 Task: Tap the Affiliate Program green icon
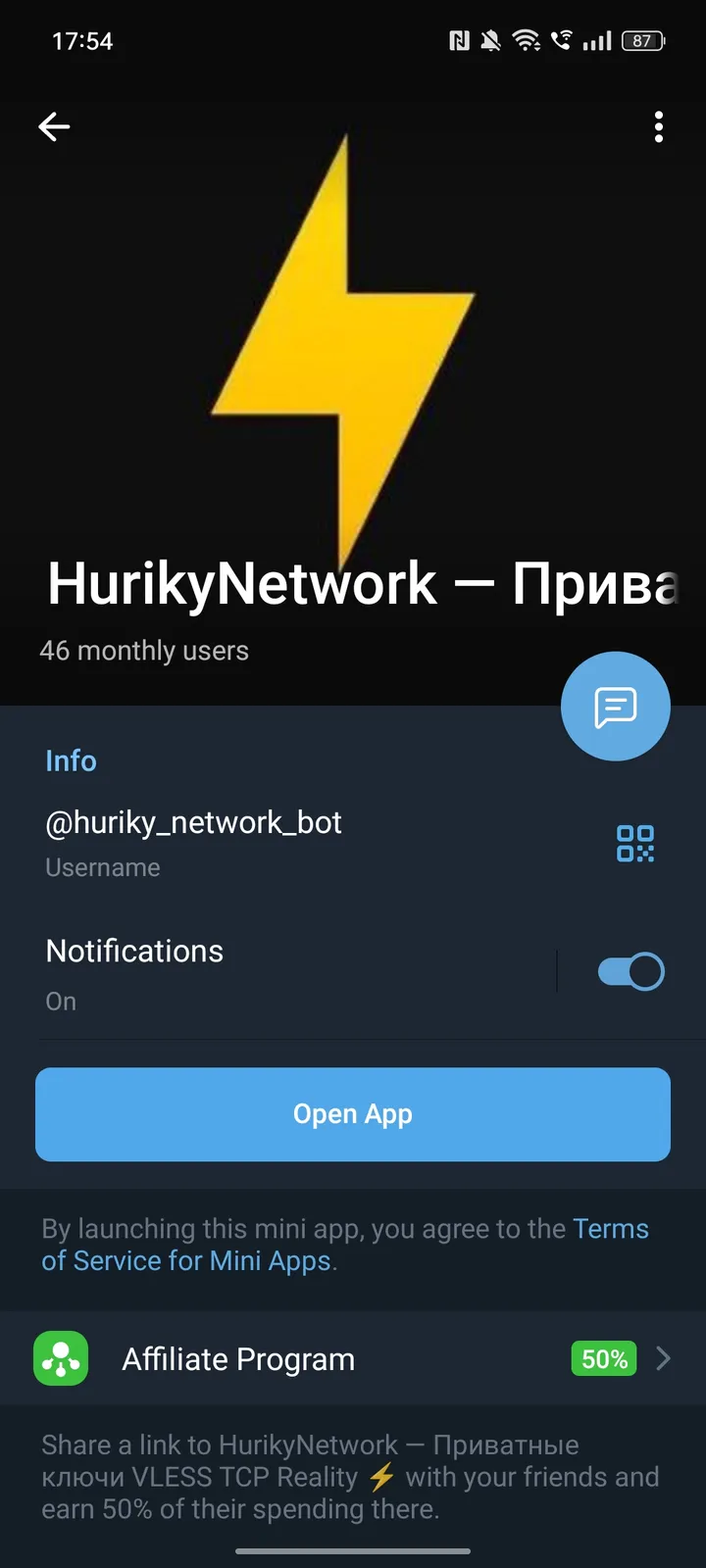(x=60, y=1359)
